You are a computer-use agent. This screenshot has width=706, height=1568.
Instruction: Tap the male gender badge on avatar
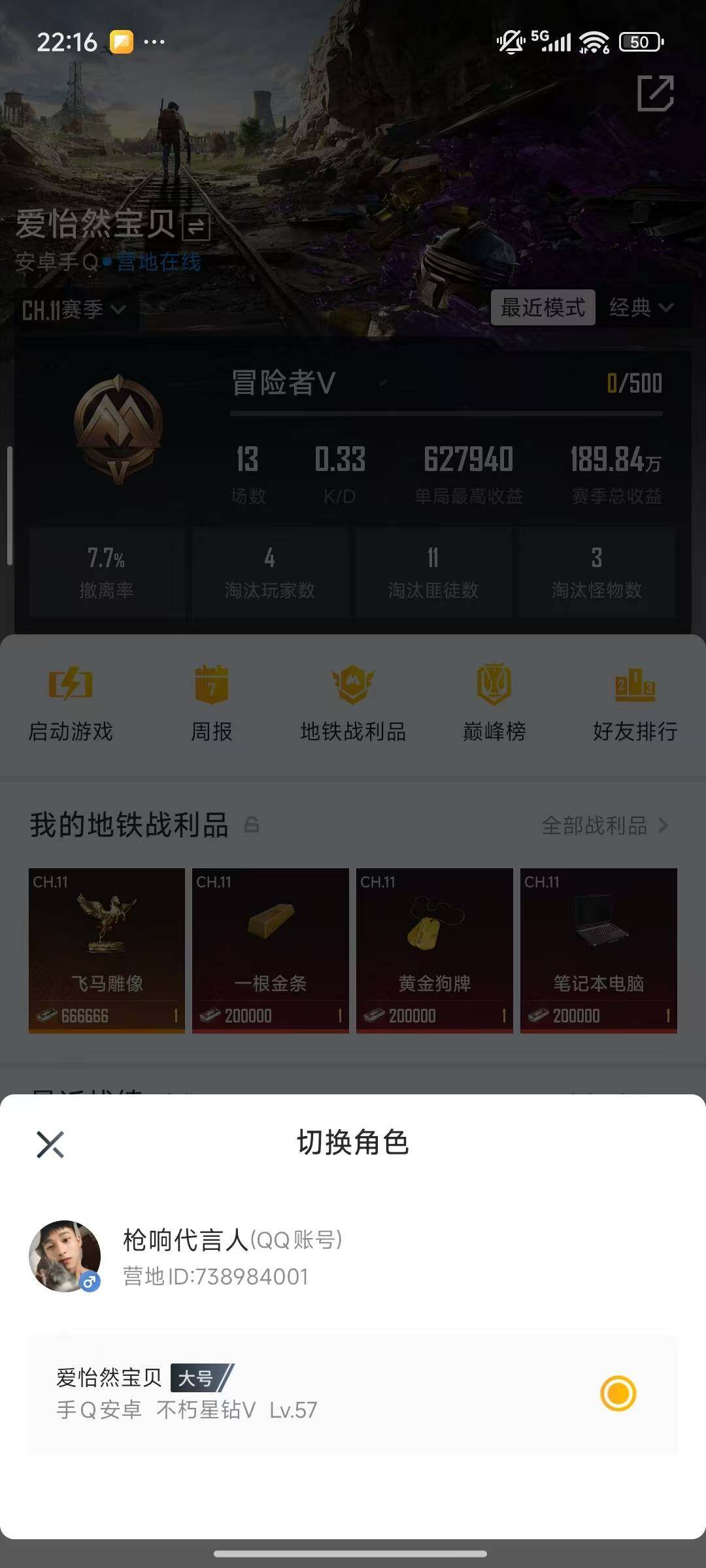90,1281
